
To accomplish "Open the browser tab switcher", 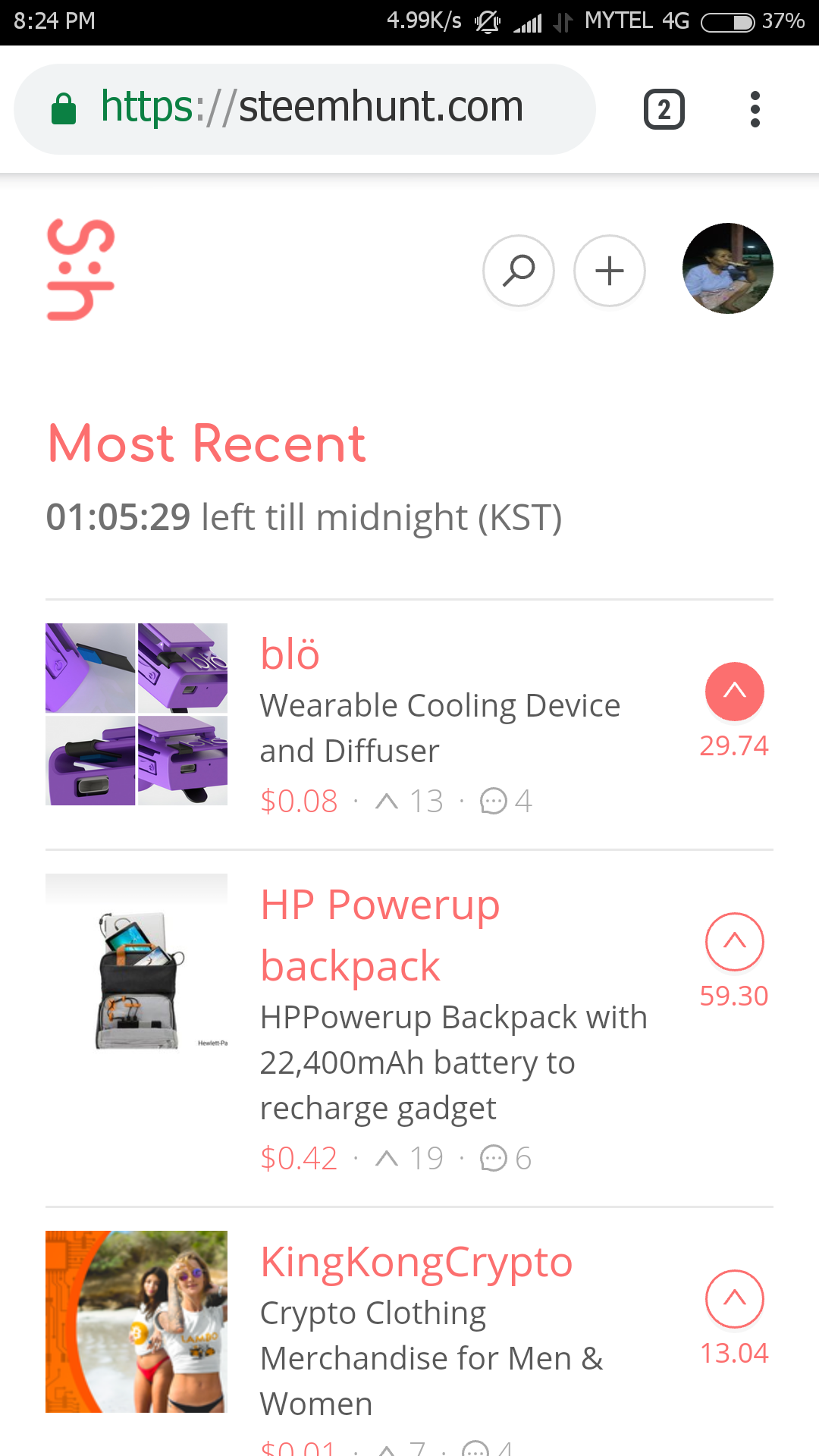I will coord(664,109).
